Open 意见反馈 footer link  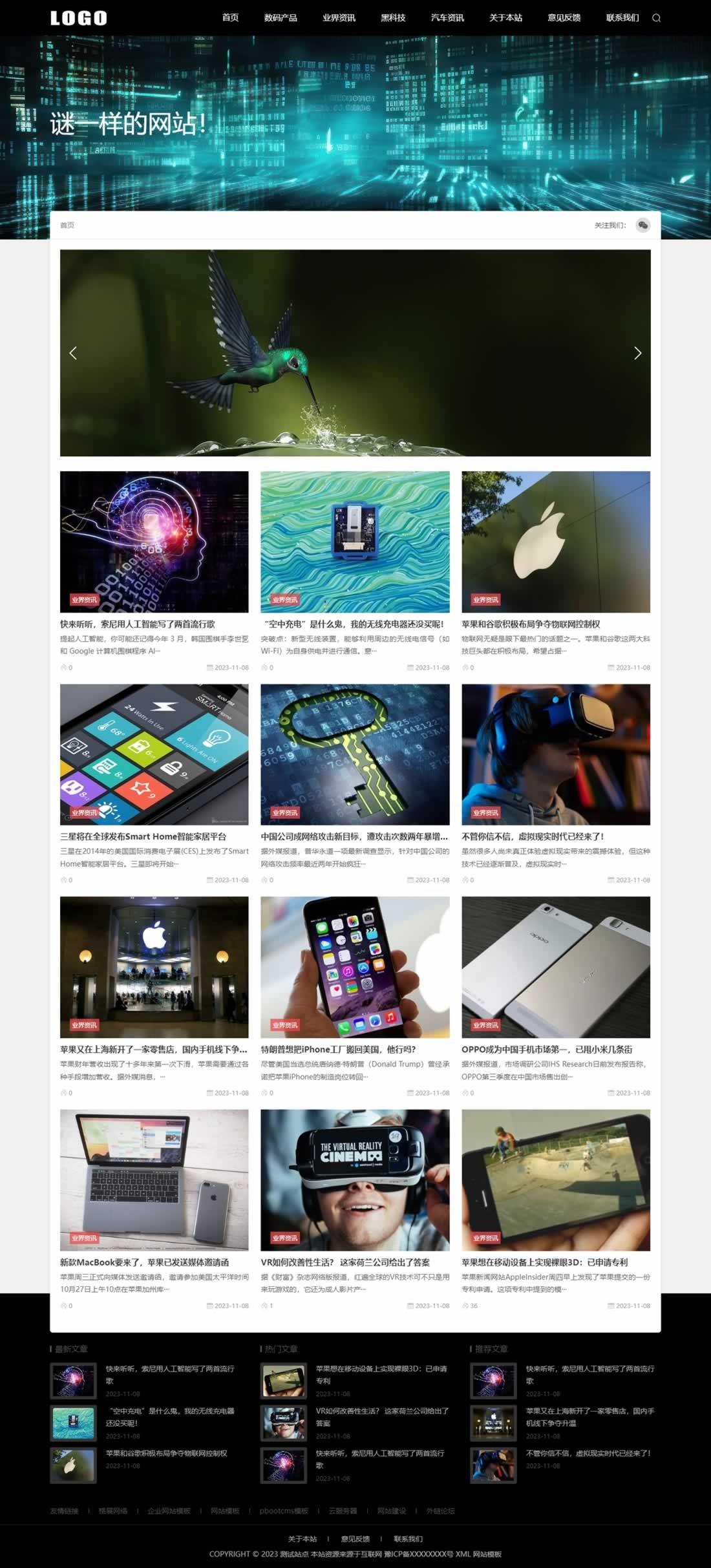pos(355,1539)
